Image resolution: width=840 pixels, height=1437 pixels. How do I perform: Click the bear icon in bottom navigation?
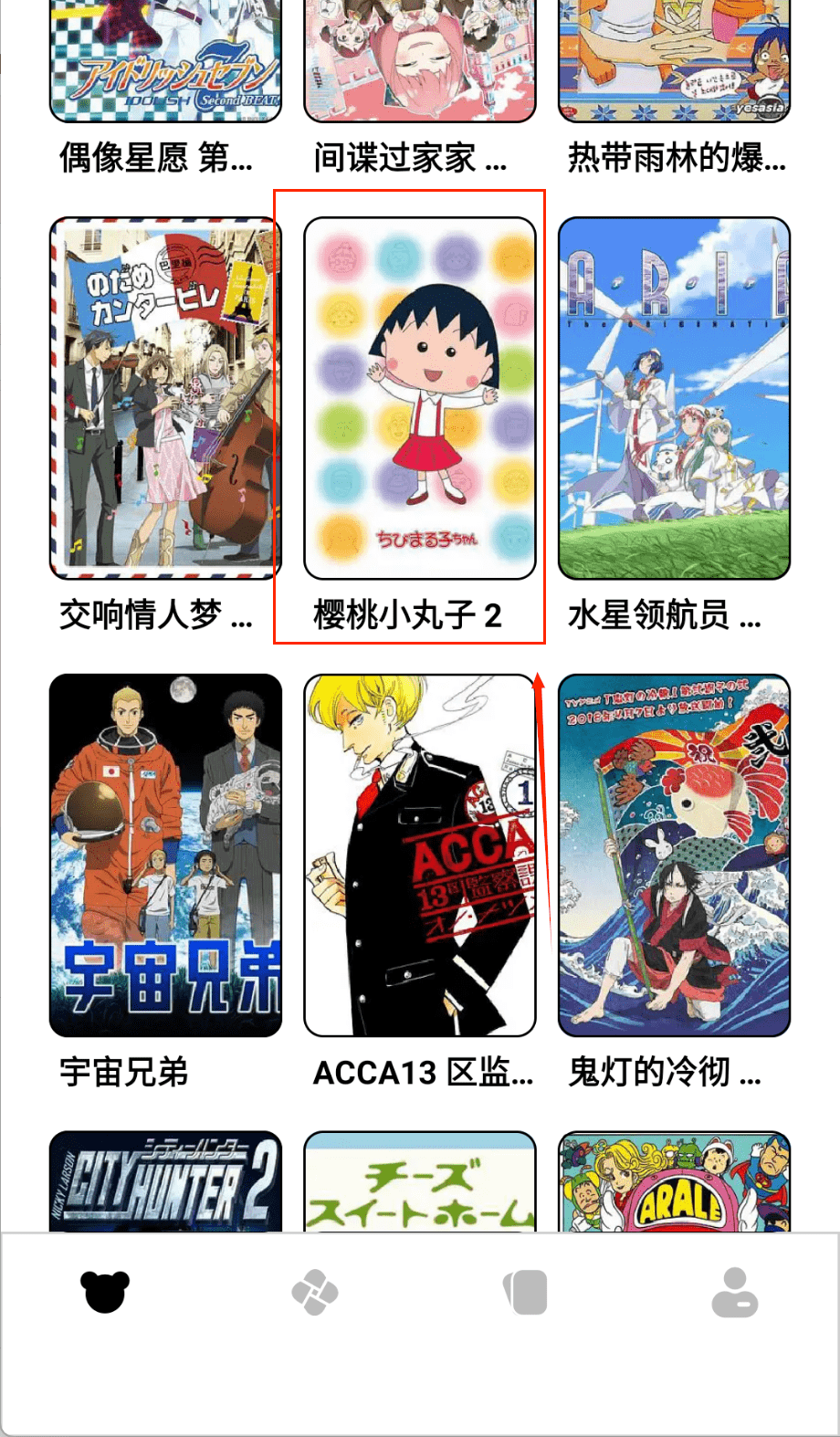[104, 1291]
